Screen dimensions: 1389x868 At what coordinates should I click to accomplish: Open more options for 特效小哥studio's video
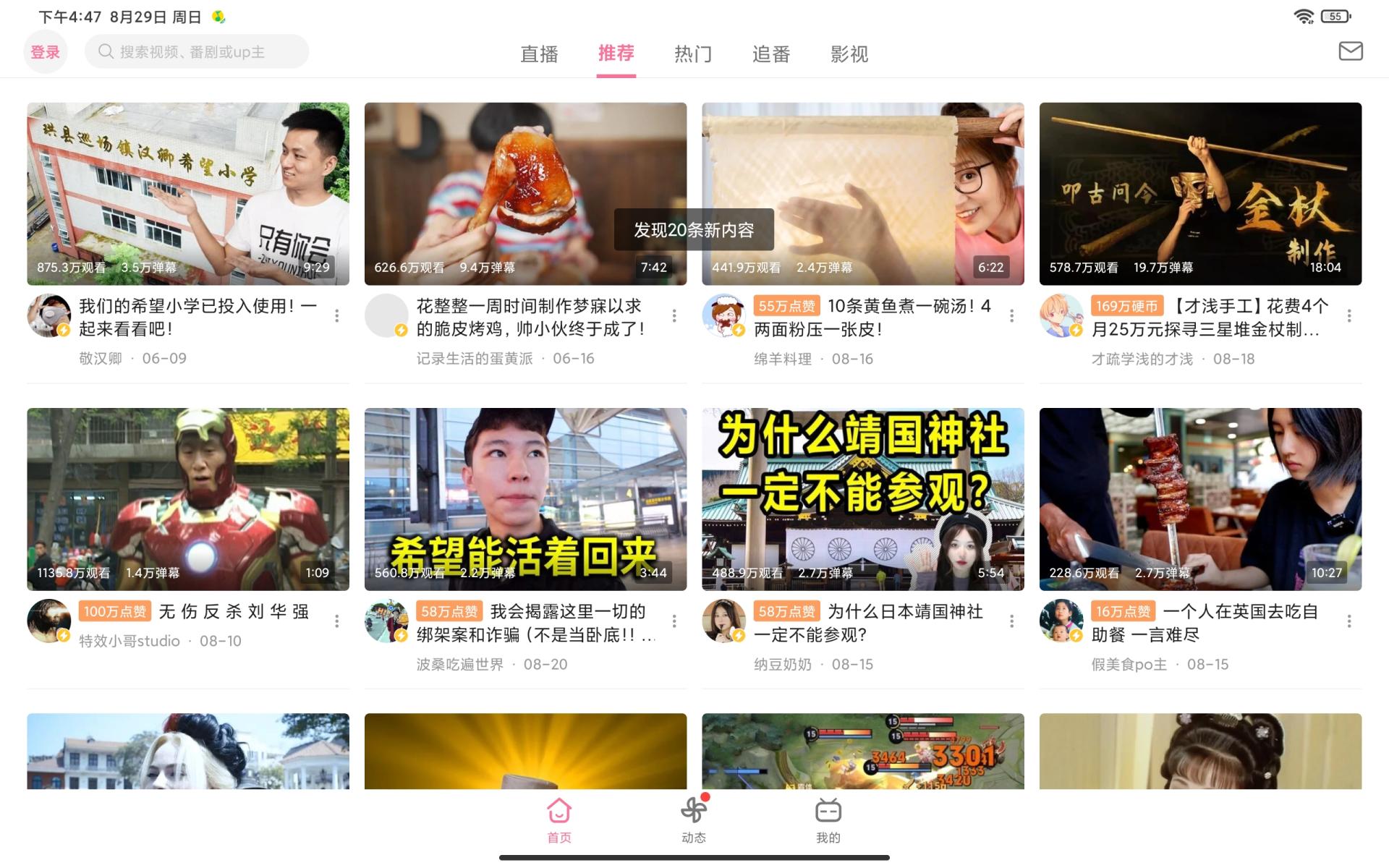click(337, 621)
